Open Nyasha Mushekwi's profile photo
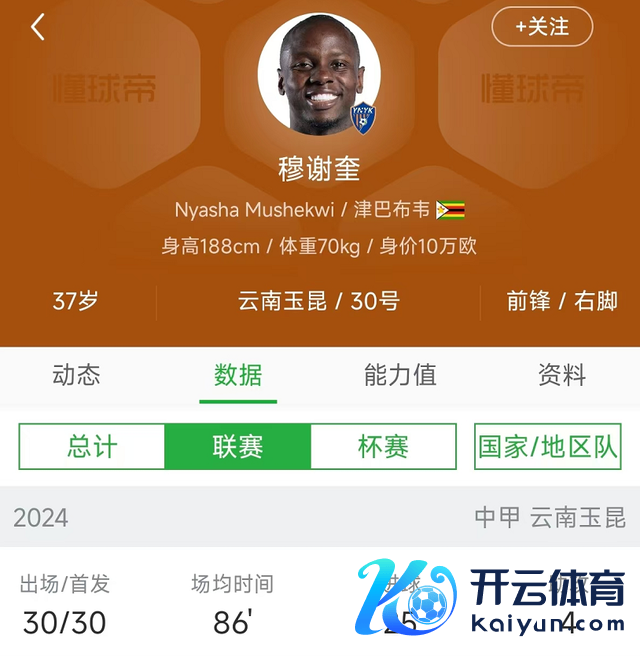This screenshot has width=640, height=657. click(x=319, y=75)
